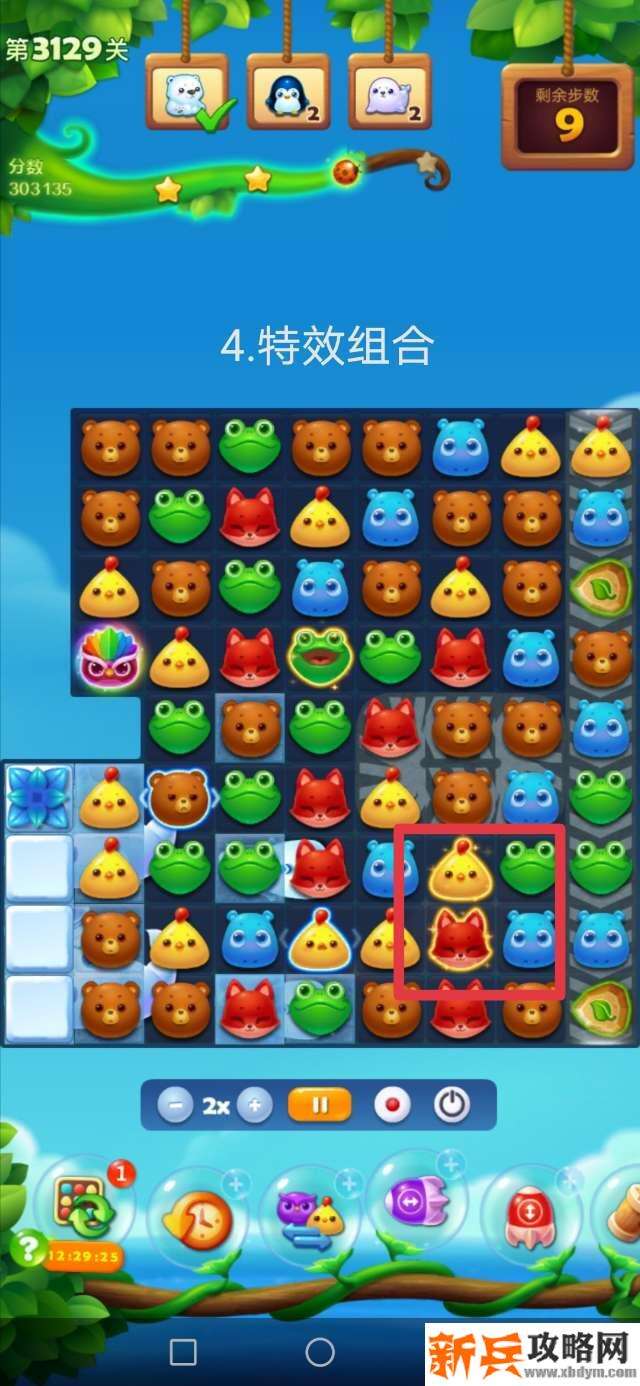Viewport: 640px width, 1386px height.
Task: Tap the power button in control bar
Action: [452, 1105]
